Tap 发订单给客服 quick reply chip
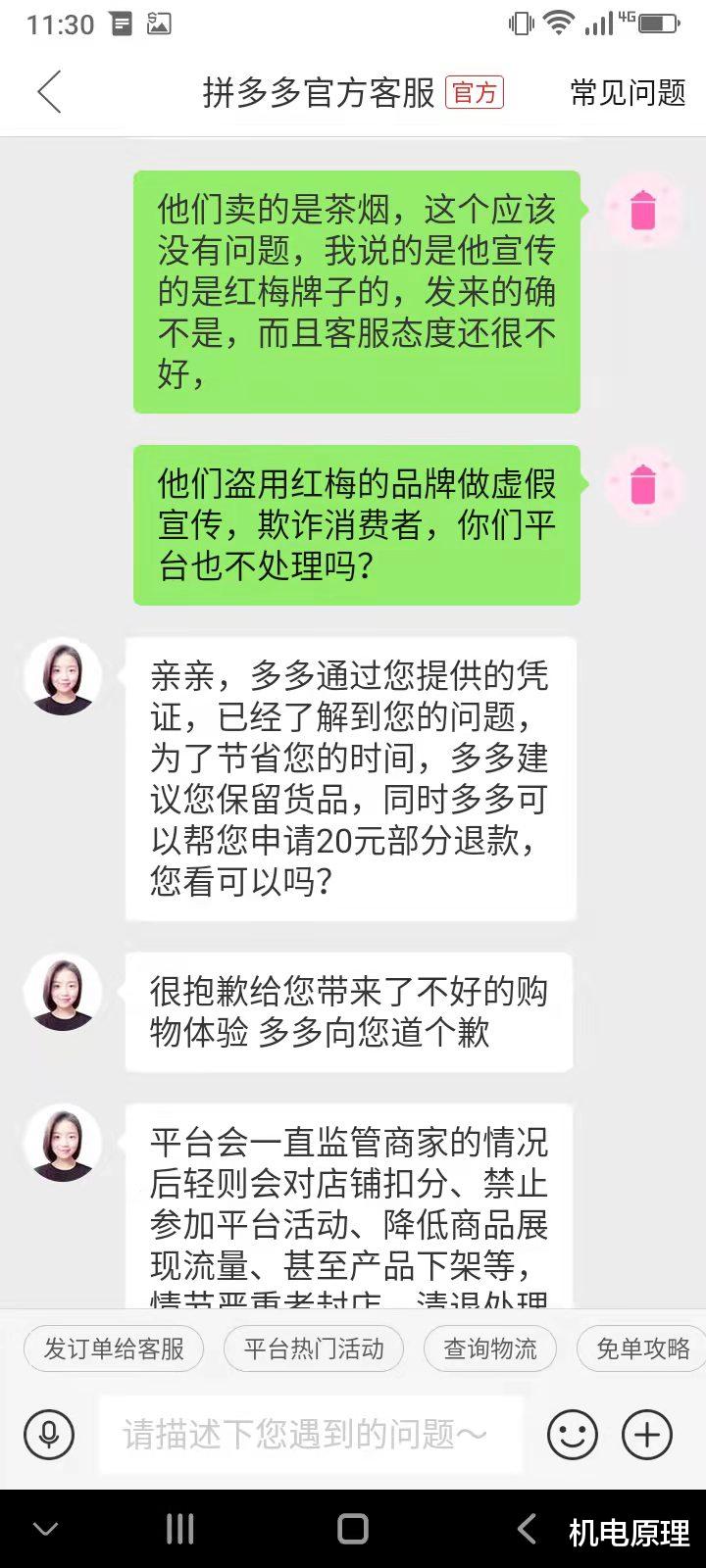 click(113, 1348)
